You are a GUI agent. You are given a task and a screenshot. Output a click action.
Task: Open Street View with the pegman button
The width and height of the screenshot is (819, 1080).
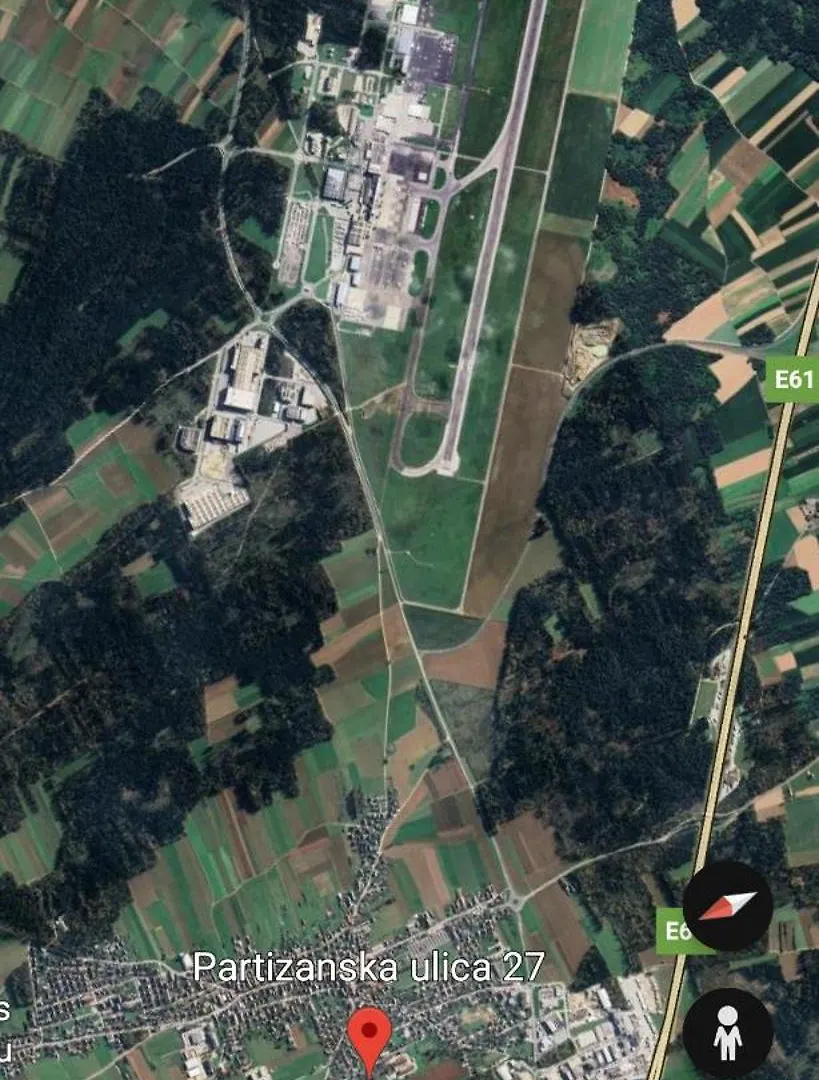click(727, 1033)
